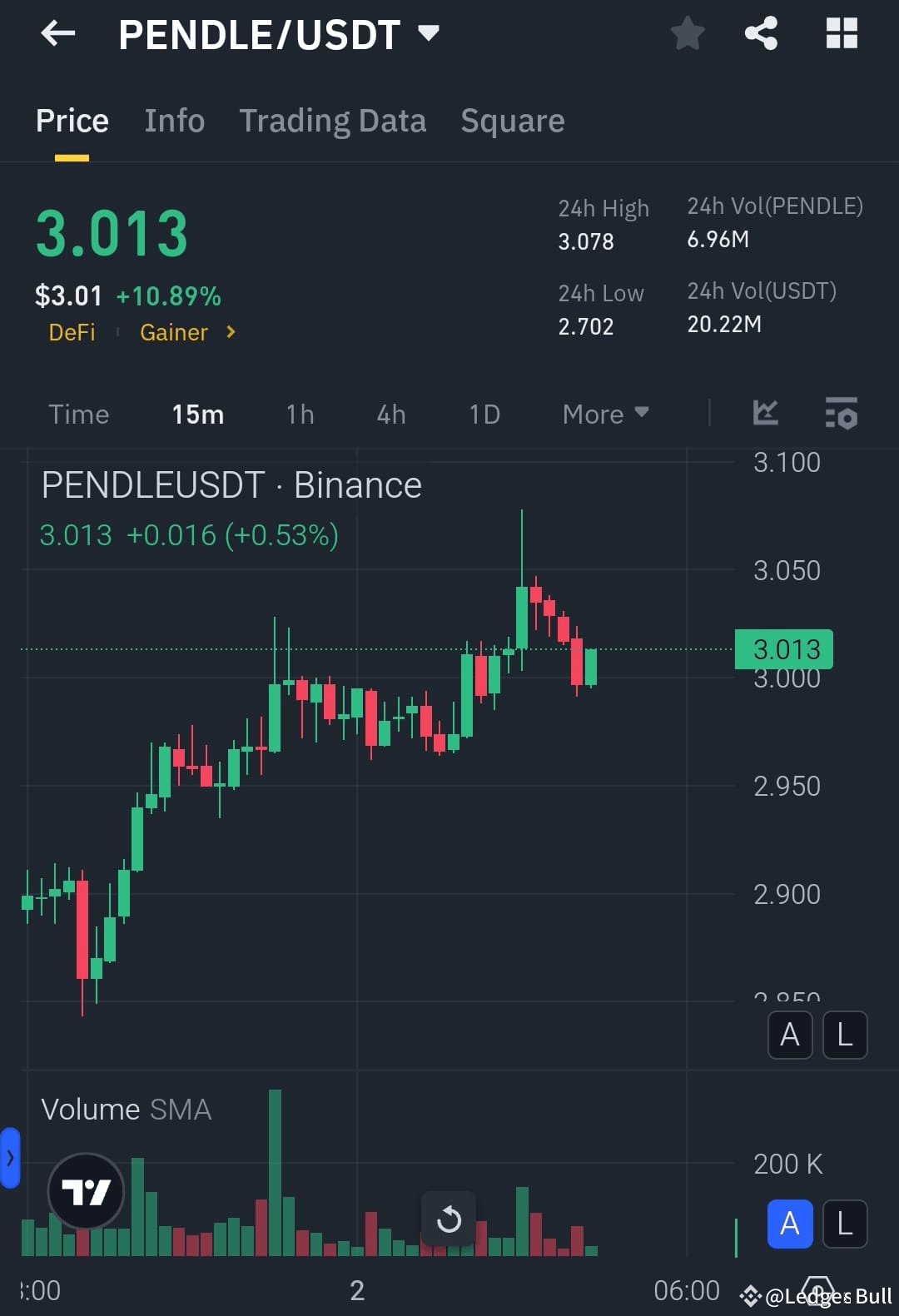This screenshot has width=899, height=1316.
Task: Open the Info tab
Action: [x=174, y=121]
